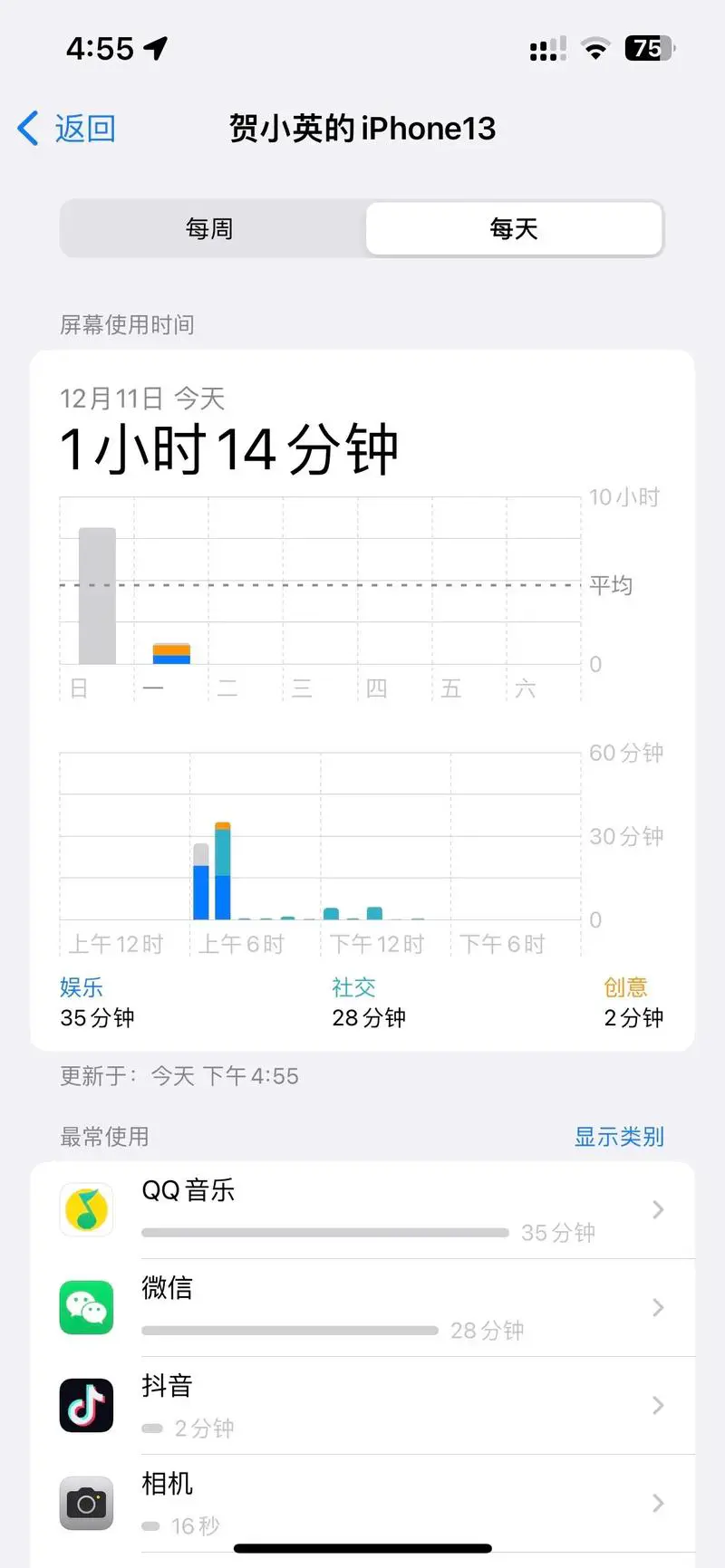This screenshot has height=1568, width=725.
Task: Tap the cellular signal icon in status bar
Action: click(x=546, y=49)
